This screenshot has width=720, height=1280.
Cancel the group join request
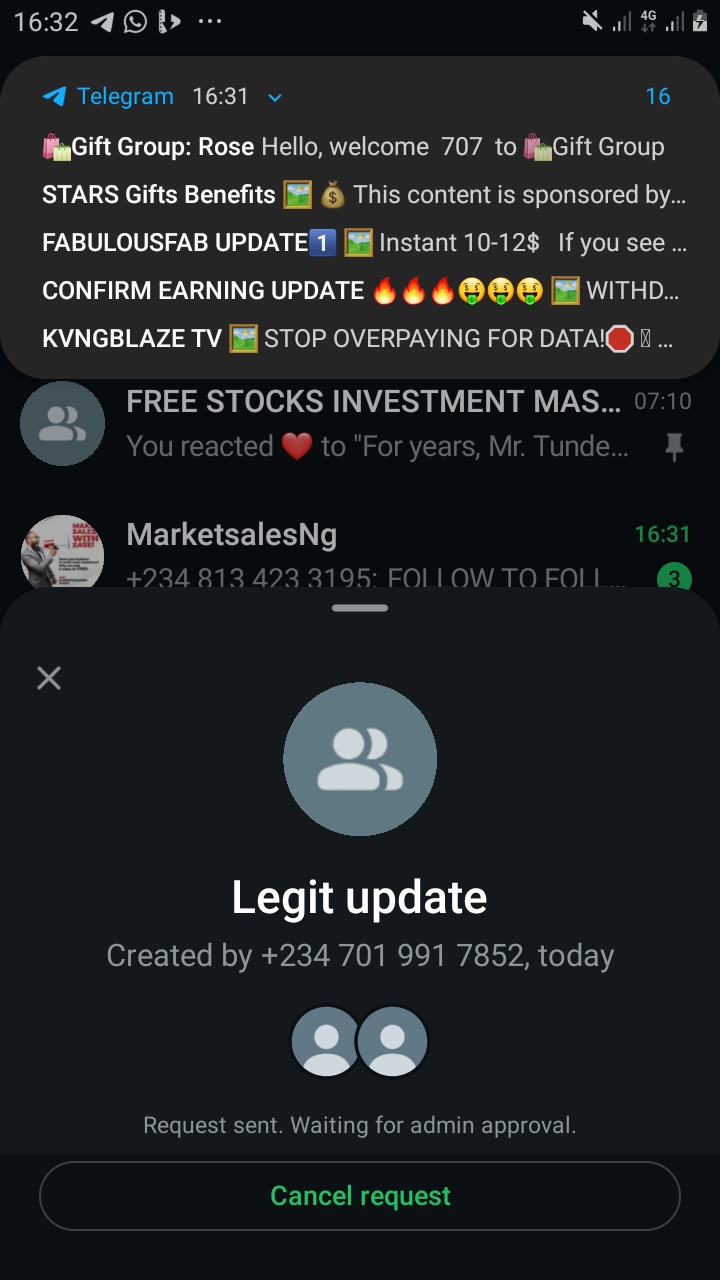point(360,1196)
